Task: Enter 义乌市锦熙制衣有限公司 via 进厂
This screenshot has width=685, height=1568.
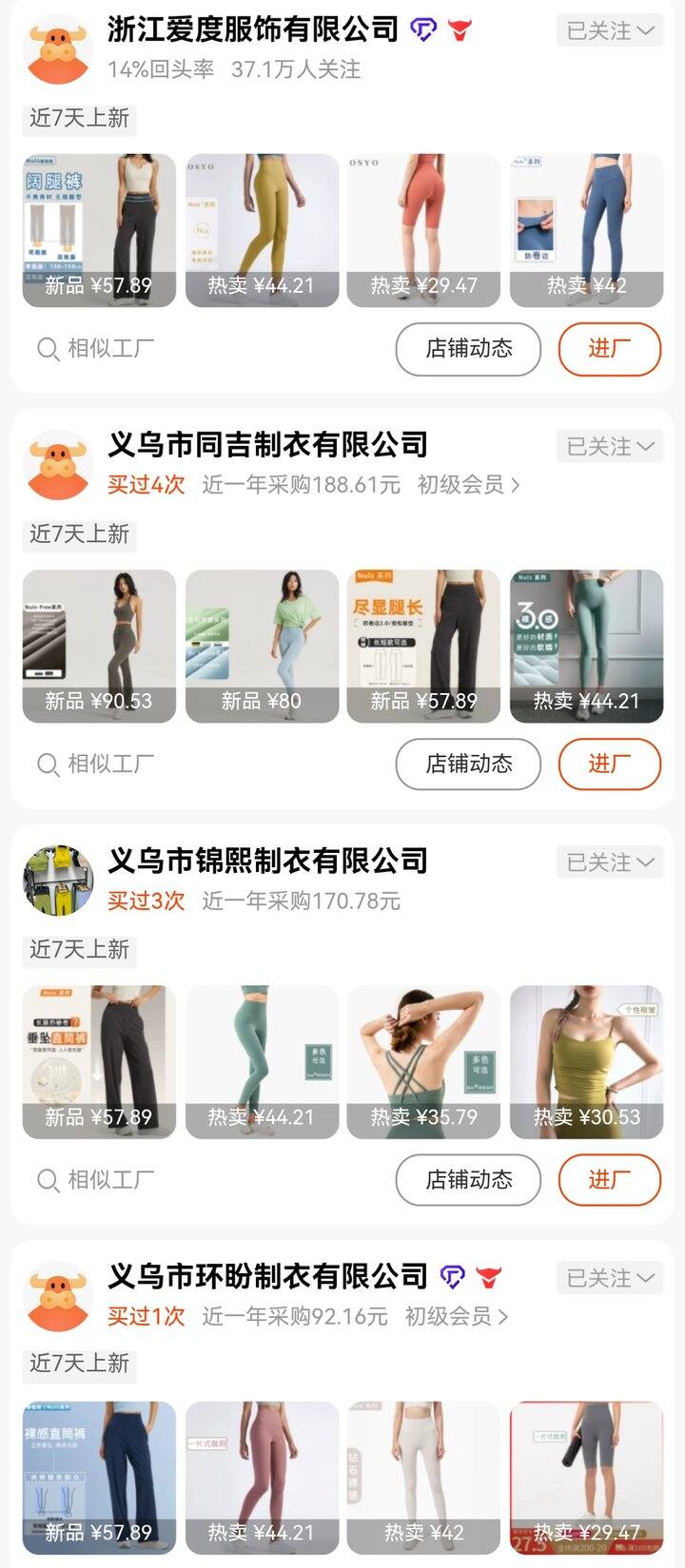Action: 609,1180
